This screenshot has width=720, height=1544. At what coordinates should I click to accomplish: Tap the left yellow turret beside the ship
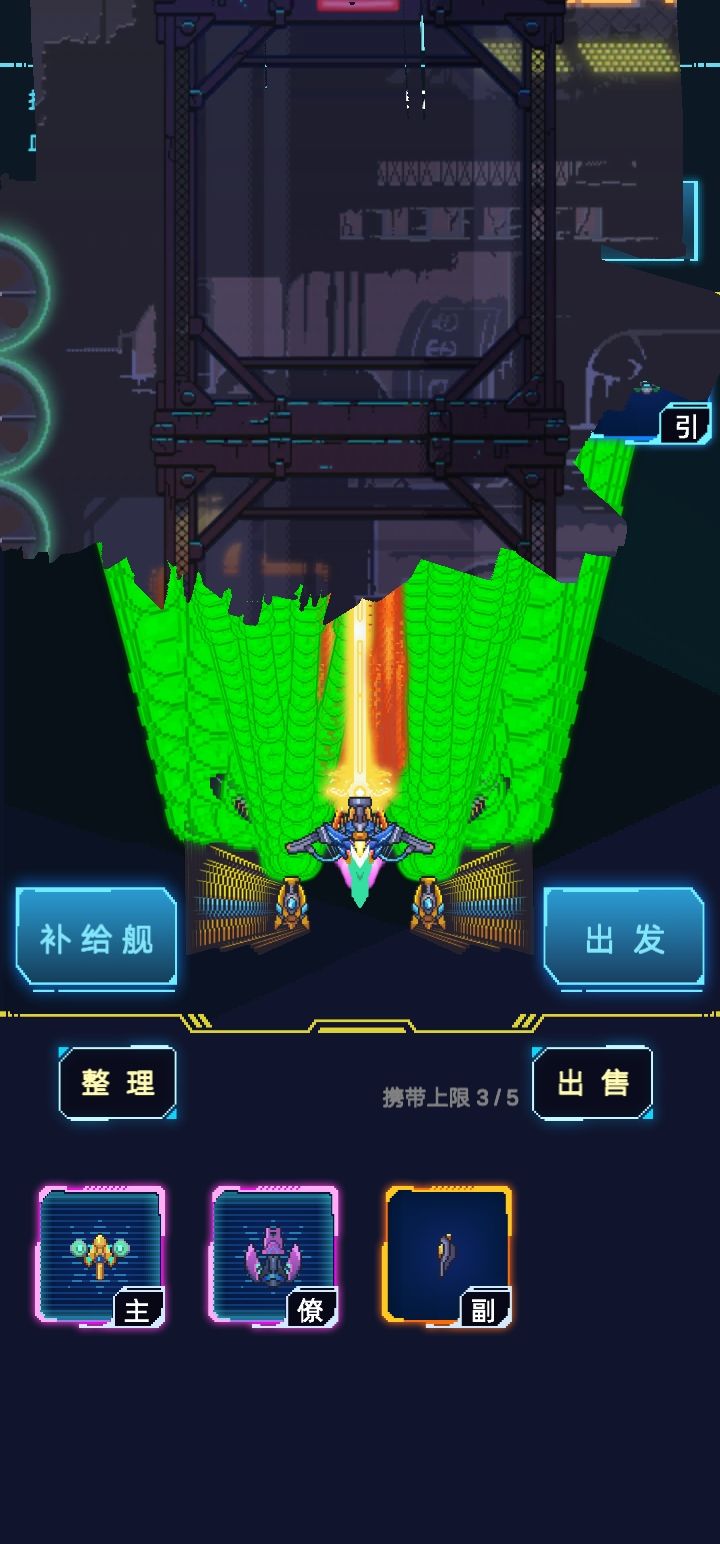coord(290,905)
